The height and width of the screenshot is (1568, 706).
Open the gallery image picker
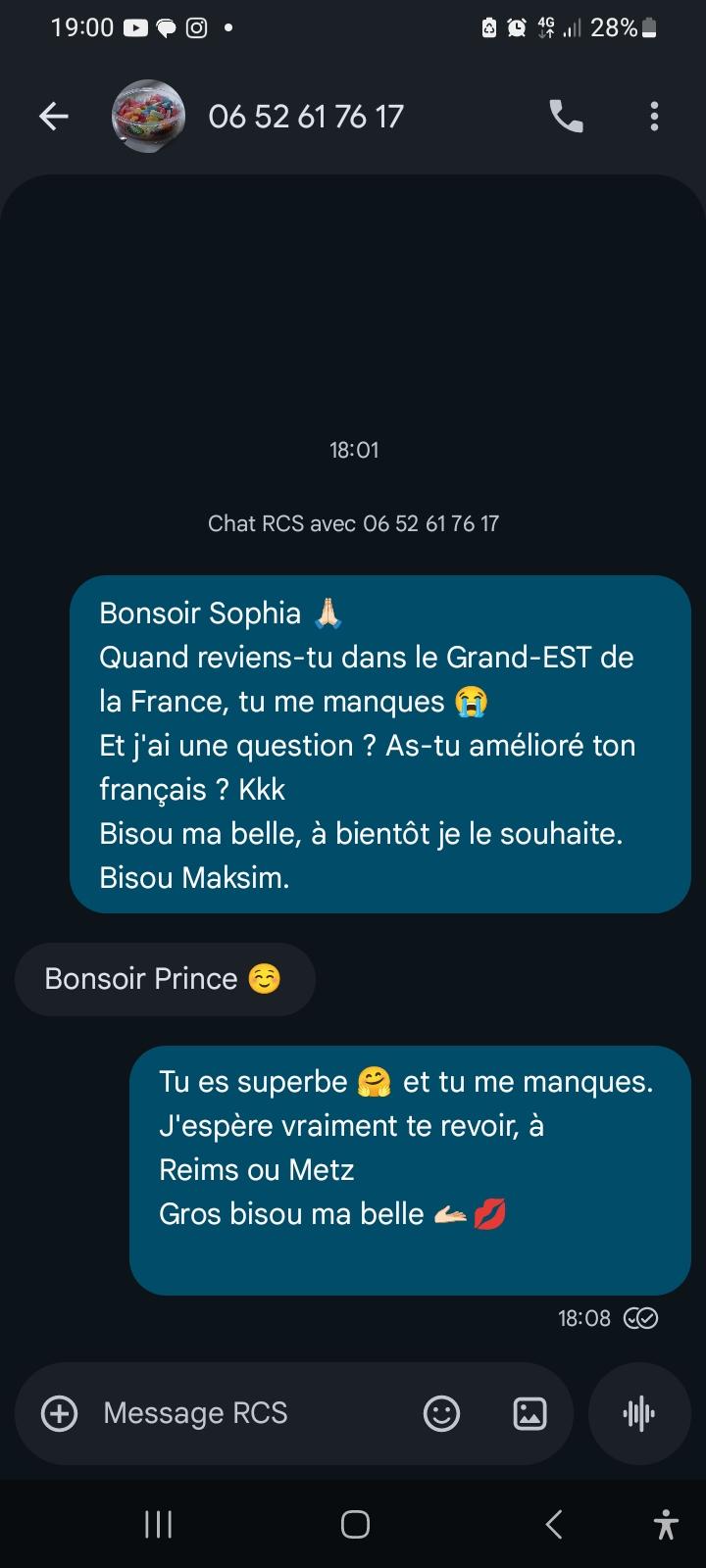tap(529, 1413)
